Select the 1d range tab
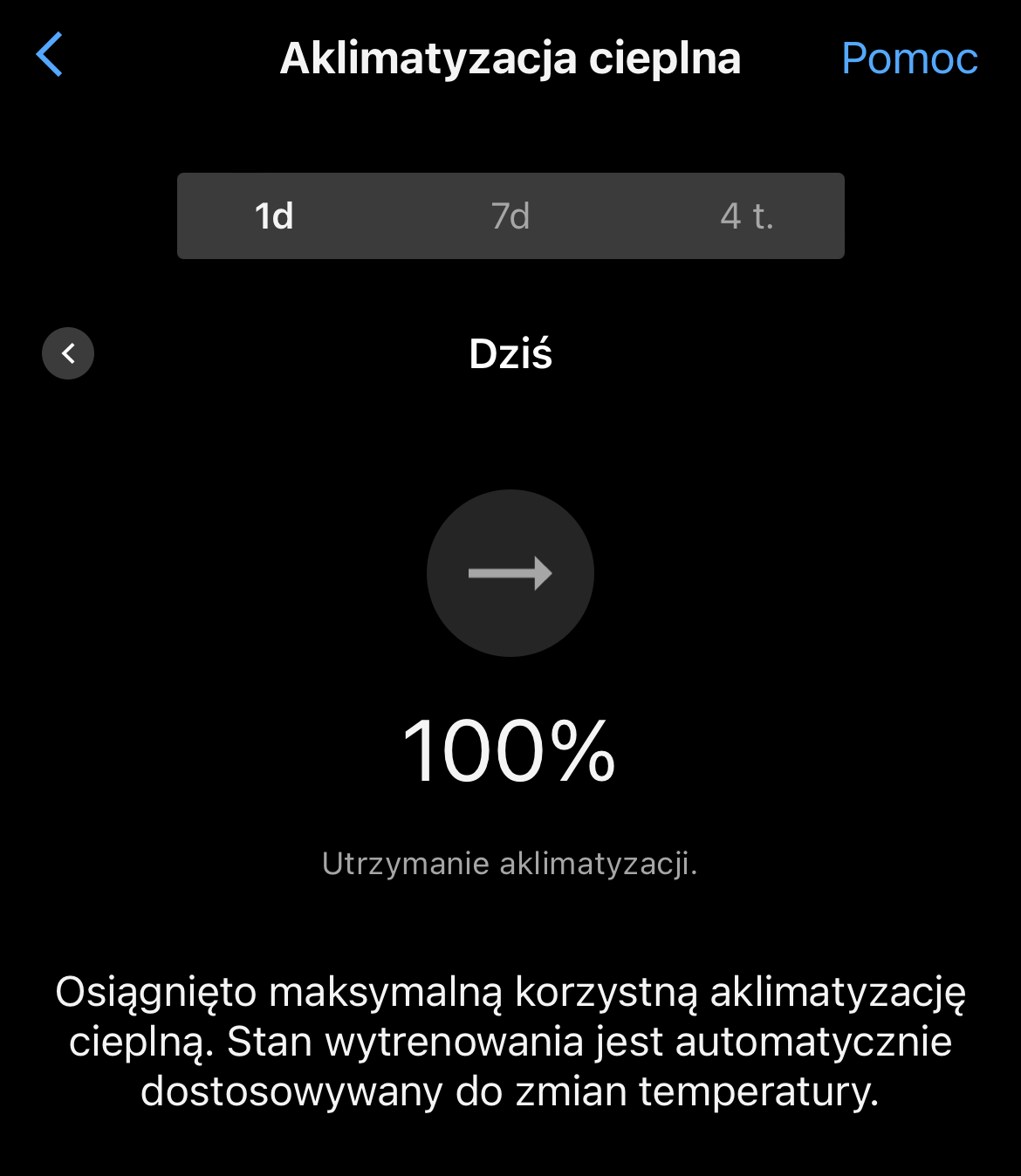Screen dimensions: 1021x1176 [274, 215]
